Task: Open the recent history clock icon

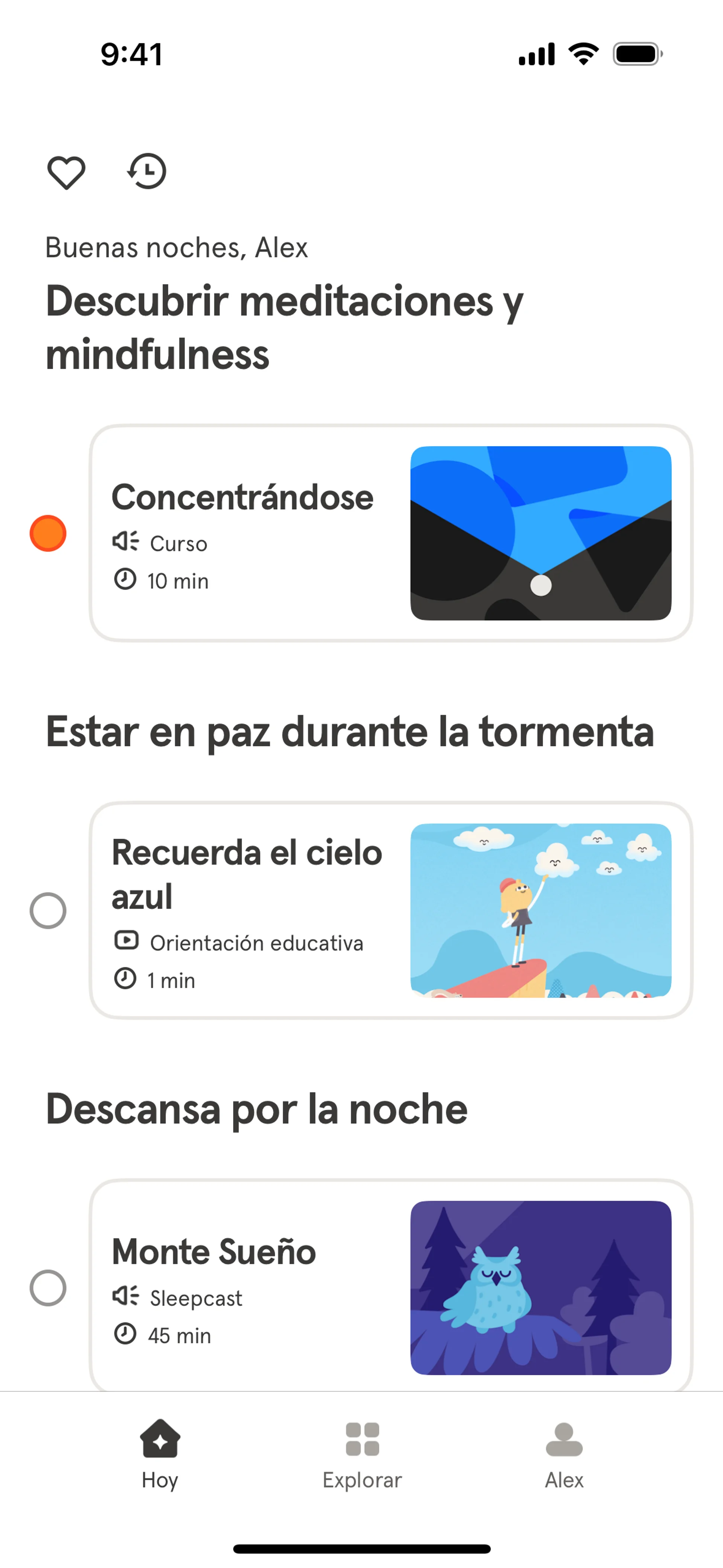Action: point(146,171)
